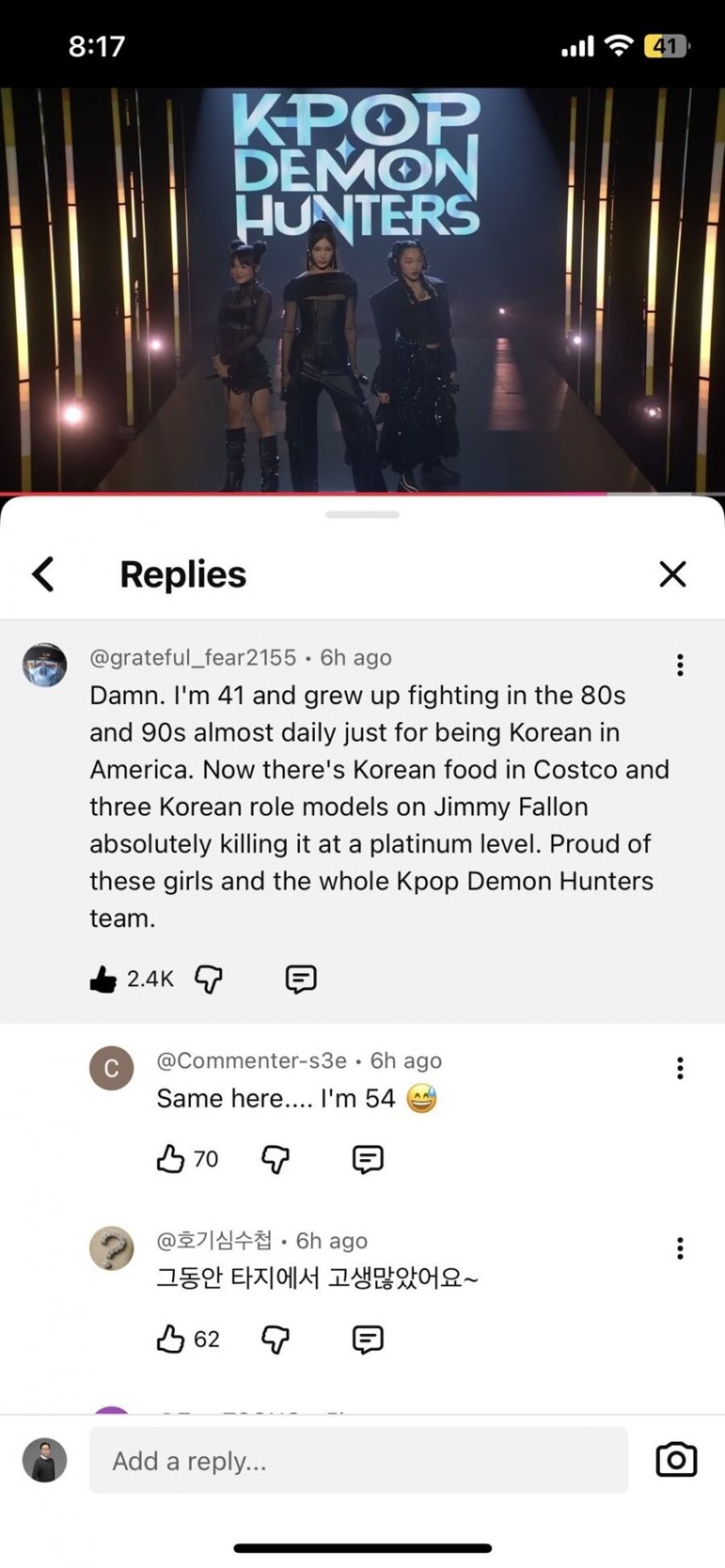
Task: Close the Replies panel
Action: point(672,574)
